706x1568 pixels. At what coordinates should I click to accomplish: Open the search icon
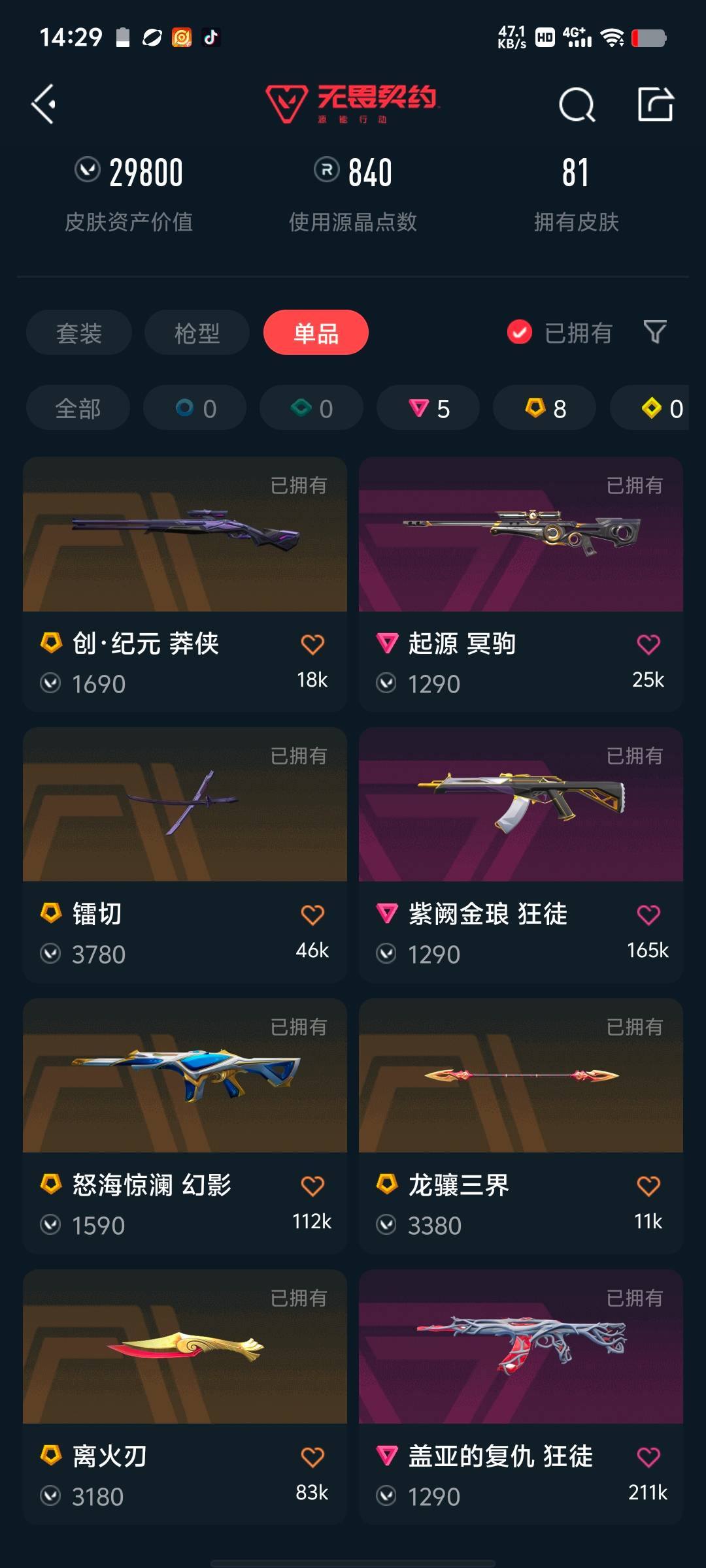[x=575, y=105]
